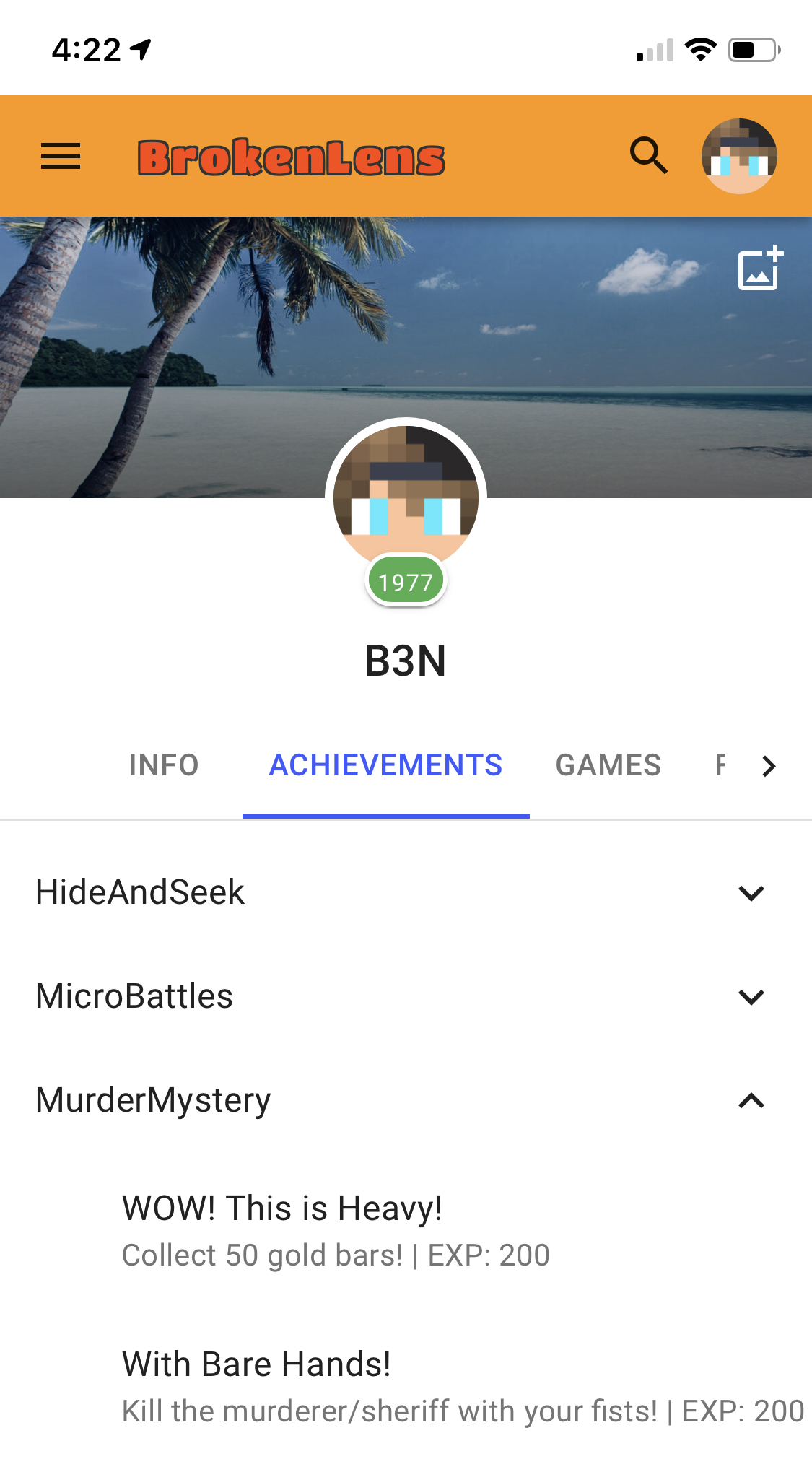Select the Achievements tab
This screenshot has width=812, height=1472.
(x=385, y=765)
